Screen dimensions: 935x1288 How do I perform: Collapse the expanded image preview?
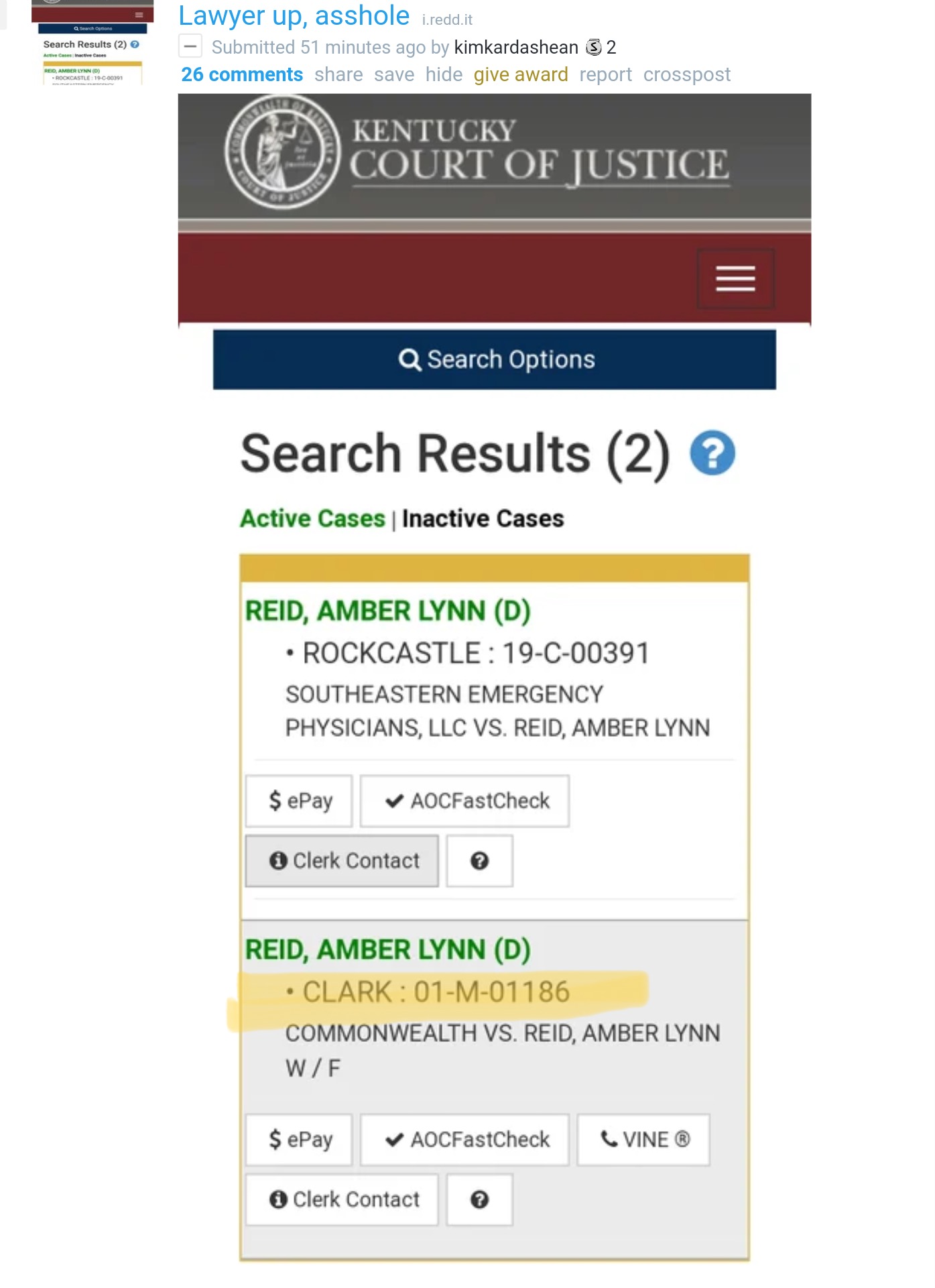coord(190,47)
